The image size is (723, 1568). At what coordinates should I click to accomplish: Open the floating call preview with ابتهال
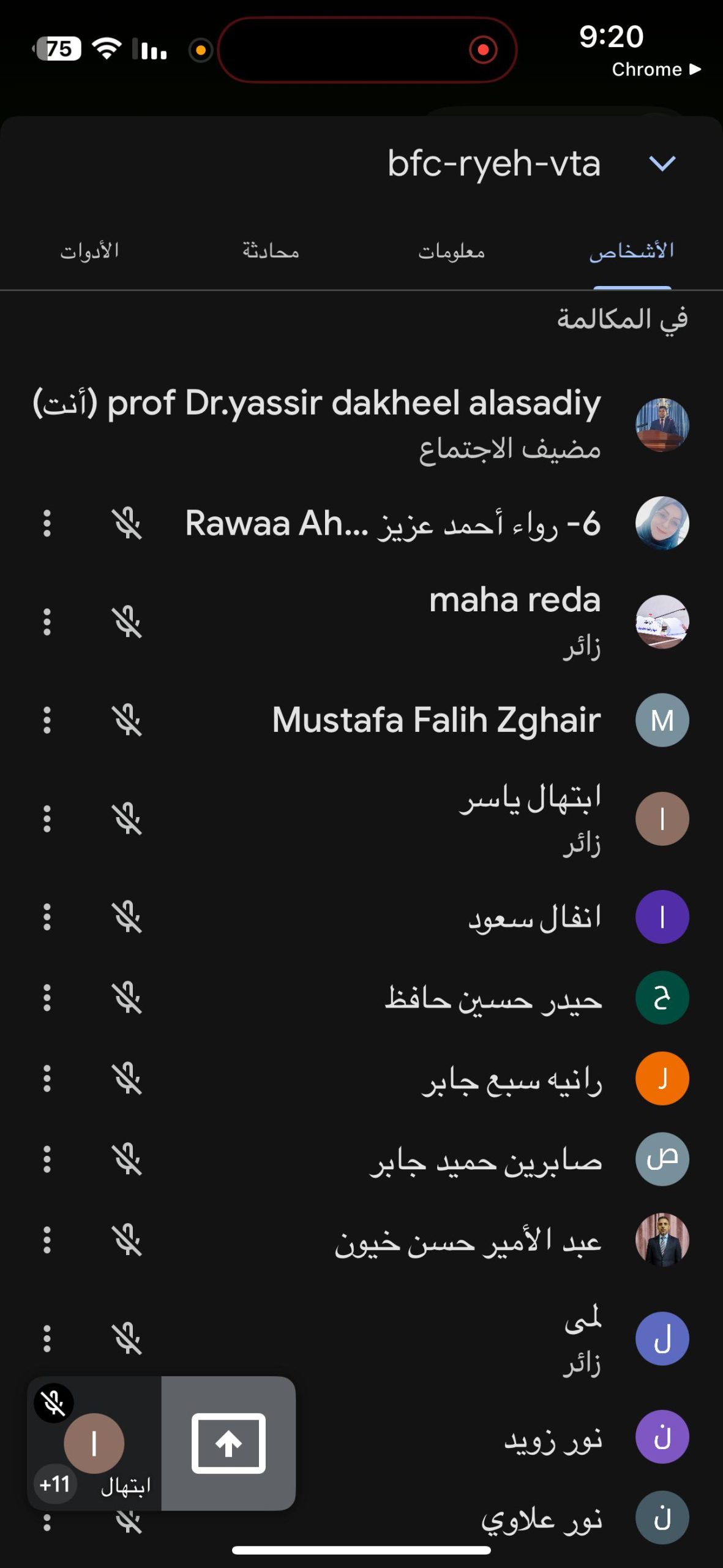tap(94, 1443)
